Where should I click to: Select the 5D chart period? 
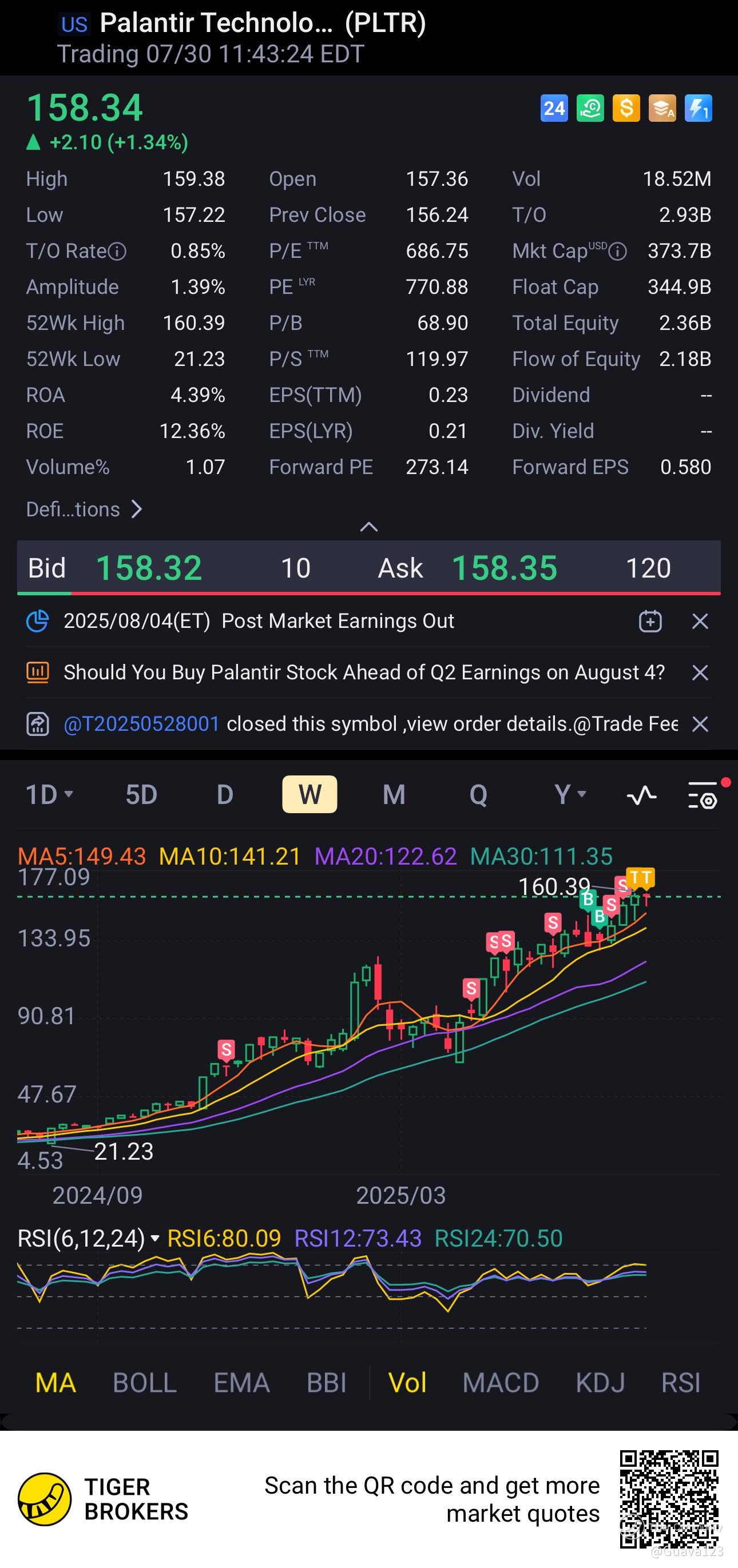(x=141, y=795)
